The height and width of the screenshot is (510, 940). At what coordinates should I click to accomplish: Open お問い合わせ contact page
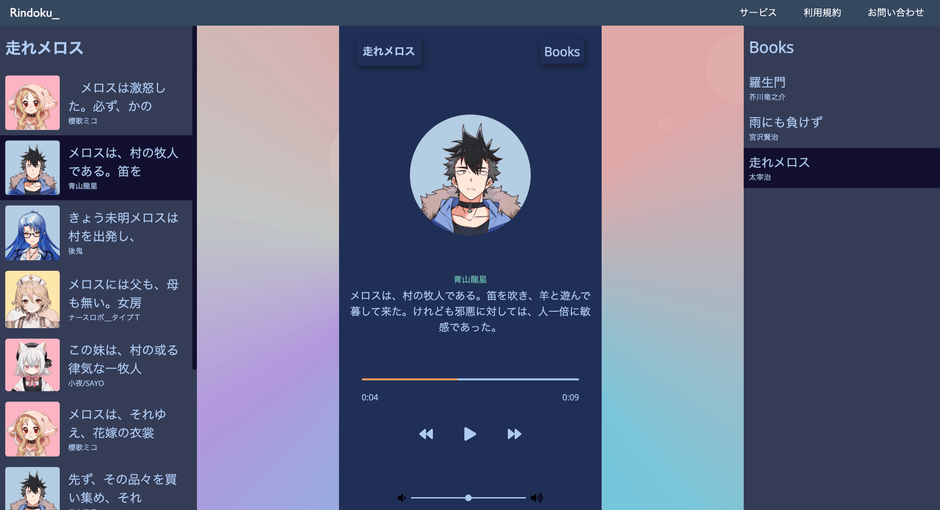click(x=895, y=13)
